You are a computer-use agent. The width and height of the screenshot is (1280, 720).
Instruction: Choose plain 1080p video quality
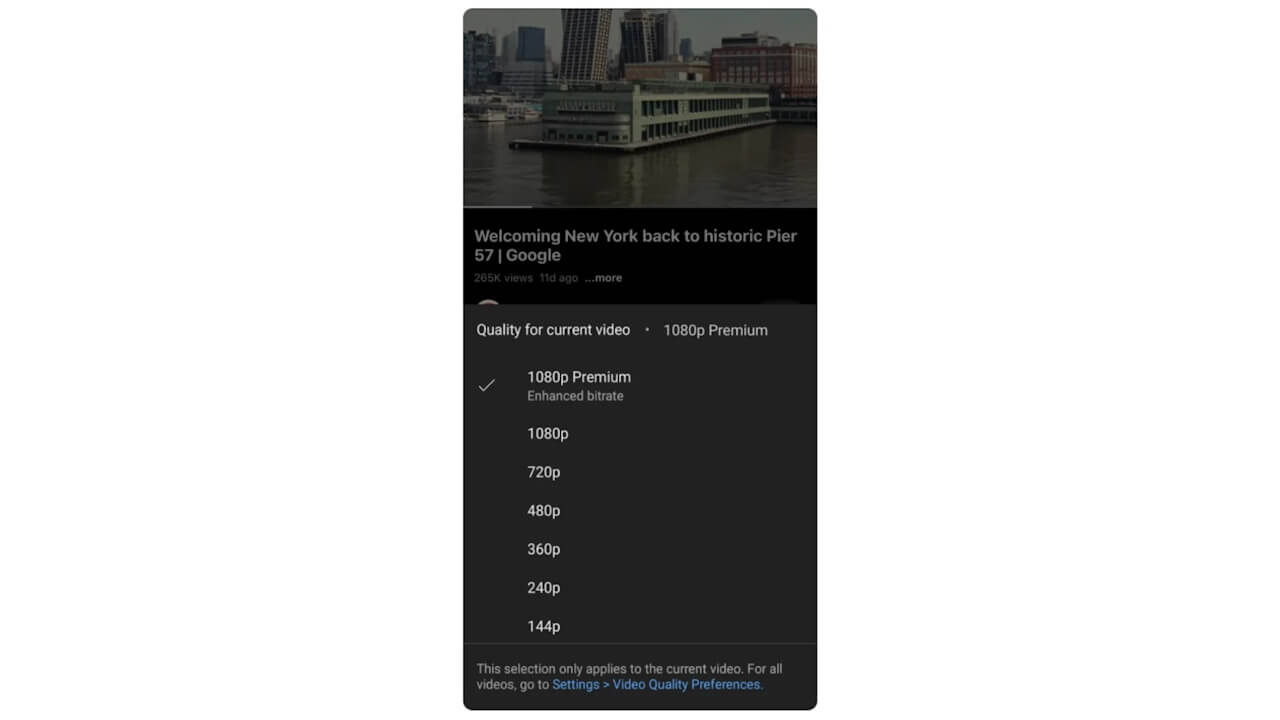548,433
